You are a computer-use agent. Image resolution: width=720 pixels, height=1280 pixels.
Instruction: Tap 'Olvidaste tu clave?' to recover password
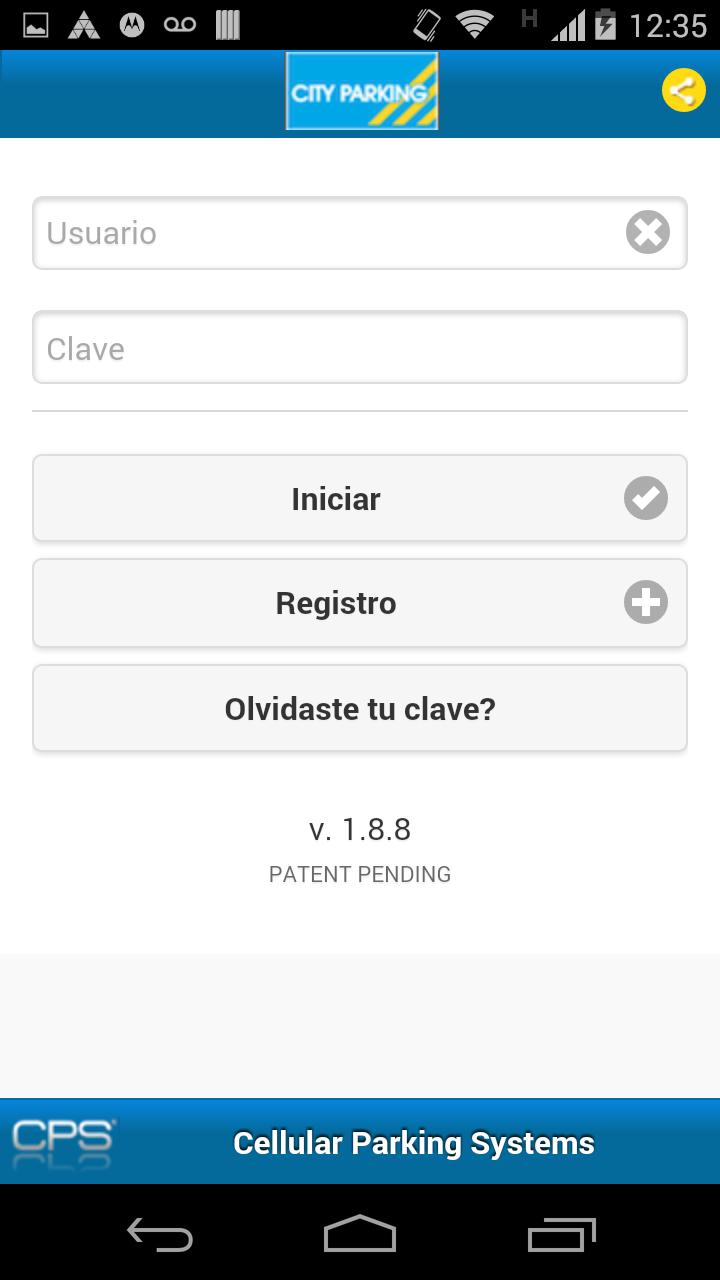point(360,708)
